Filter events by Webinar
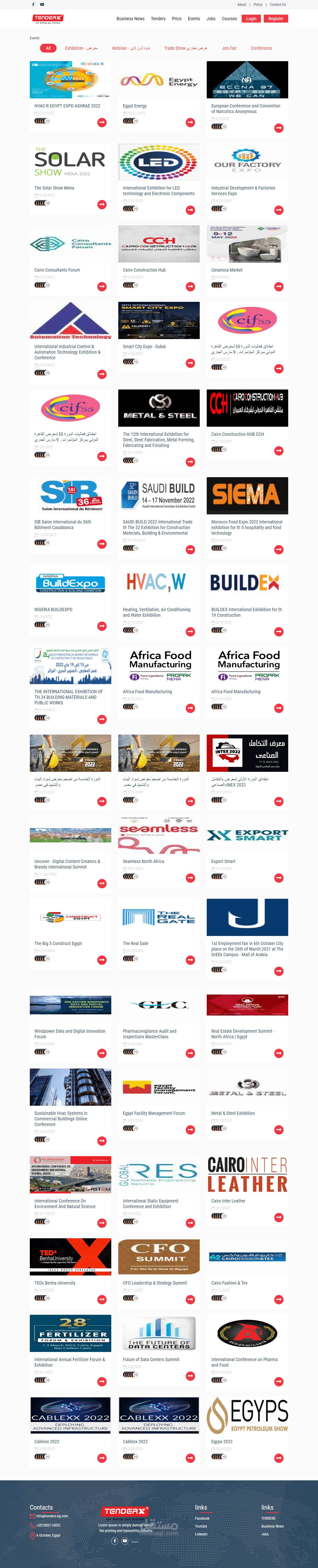Viewport: 318px width, 1568px height. tap(130, 48)
